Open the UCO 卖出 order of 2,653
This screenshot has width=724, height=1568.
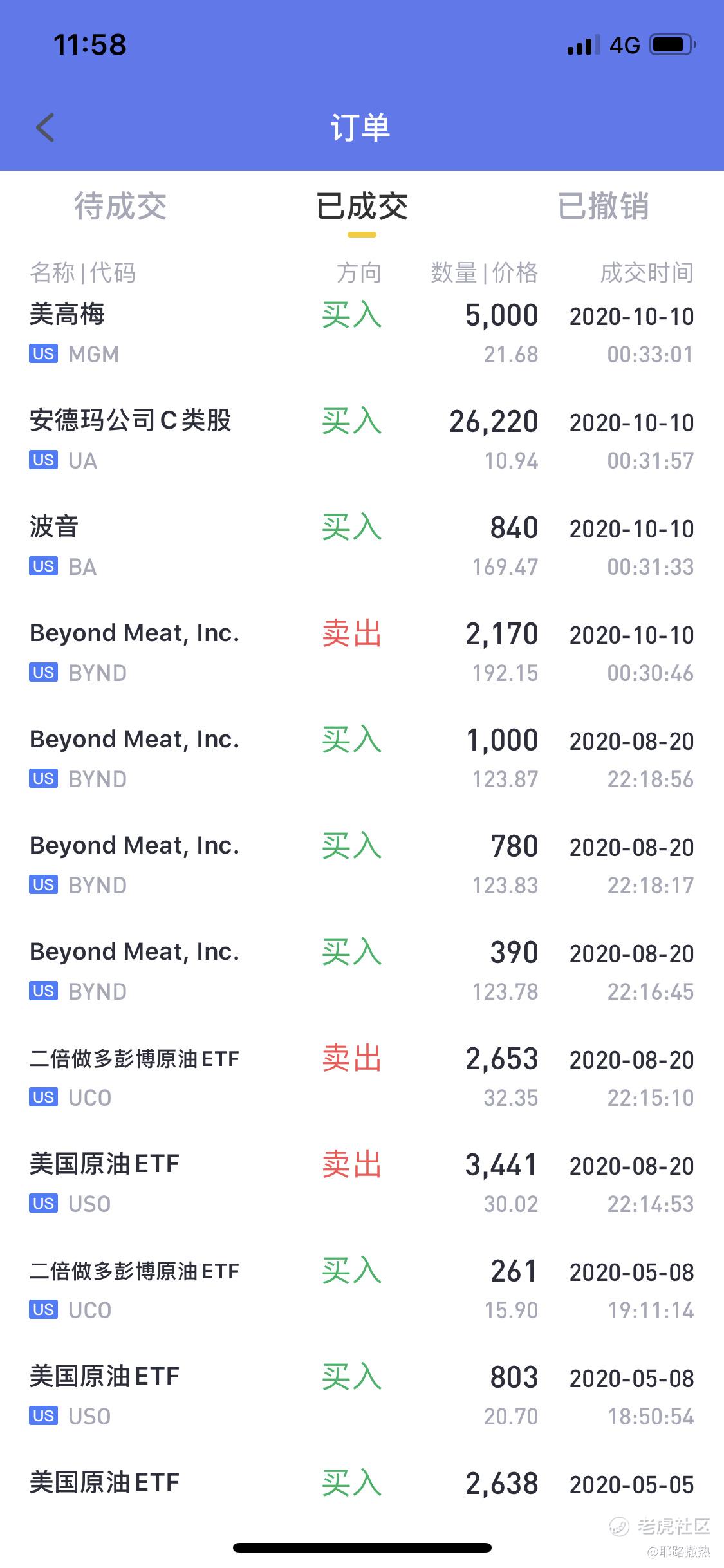pos(362,1078)
